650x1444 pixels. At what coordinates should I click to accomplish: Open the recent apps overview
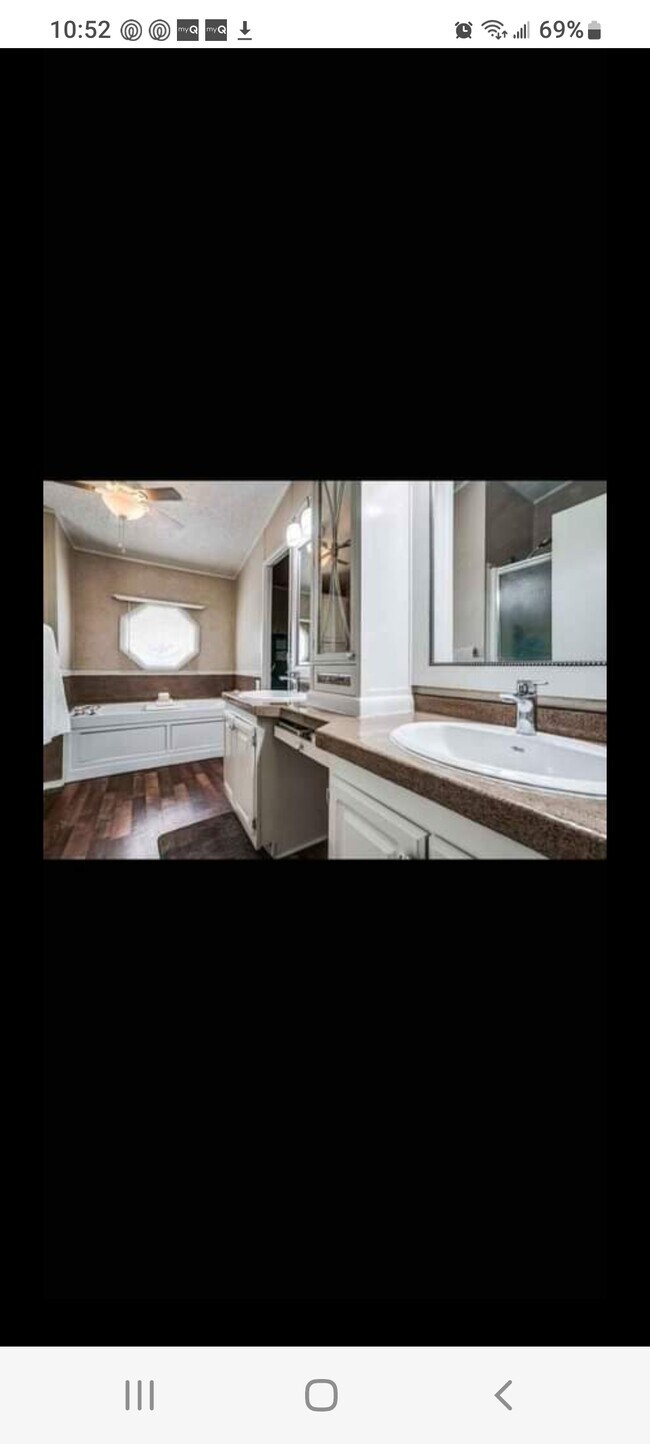tap(139, 1394)
